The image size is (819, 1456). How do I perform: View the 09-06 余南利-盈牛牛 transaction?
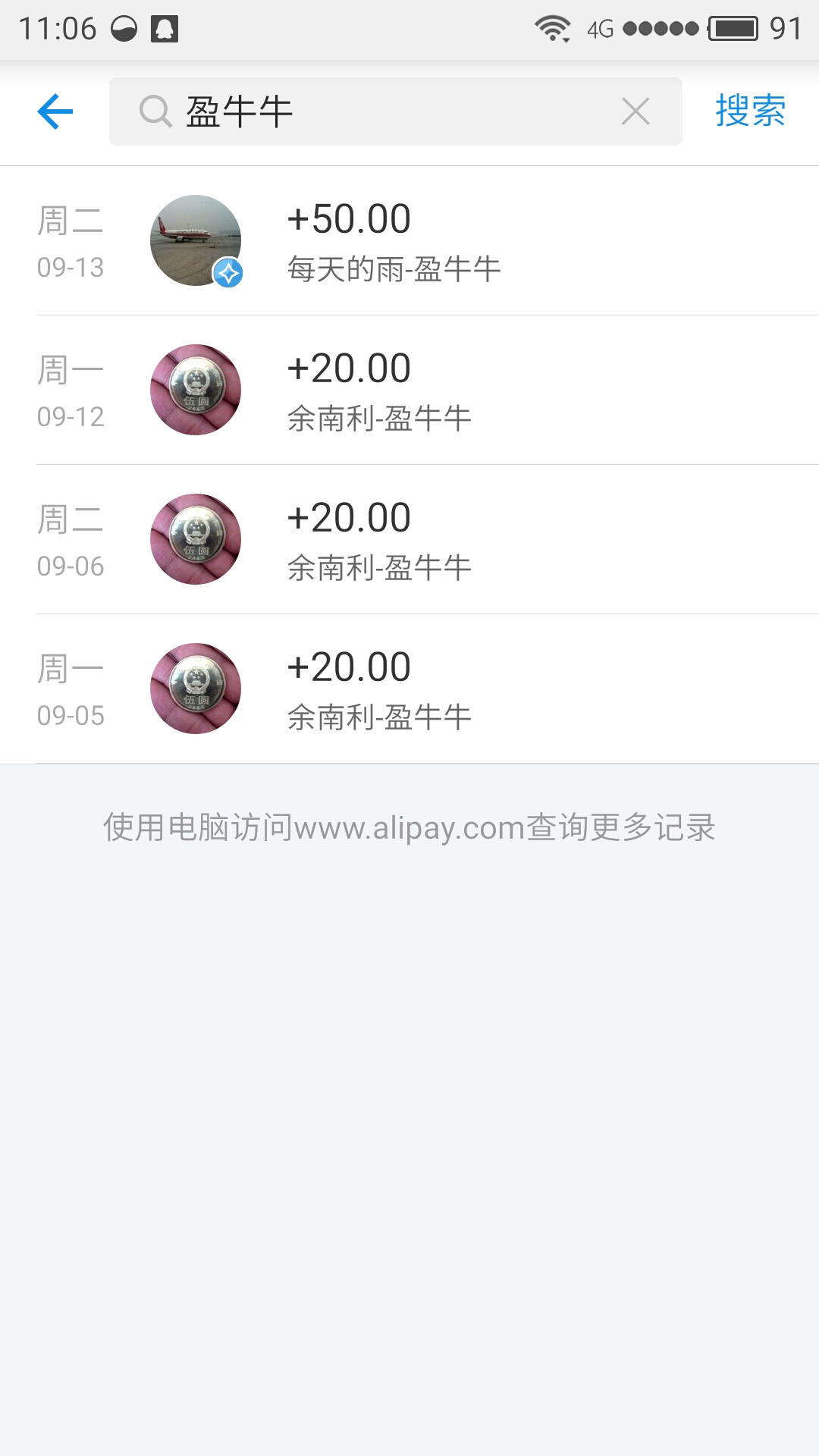[409, 540]
